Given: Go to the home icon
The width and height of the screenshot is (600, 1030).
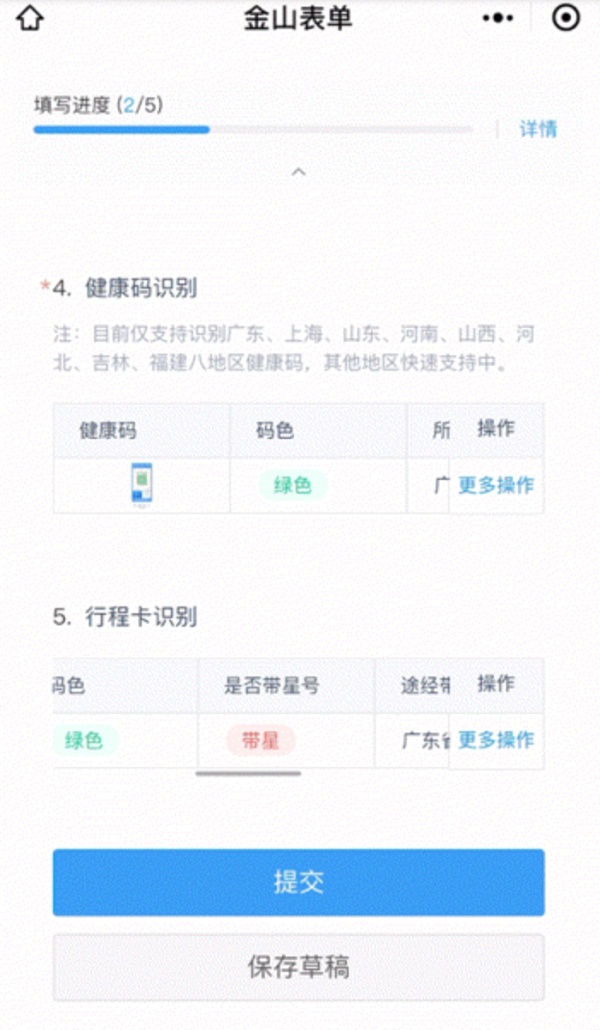Looking at the screenshot, I should click(30, 18).
